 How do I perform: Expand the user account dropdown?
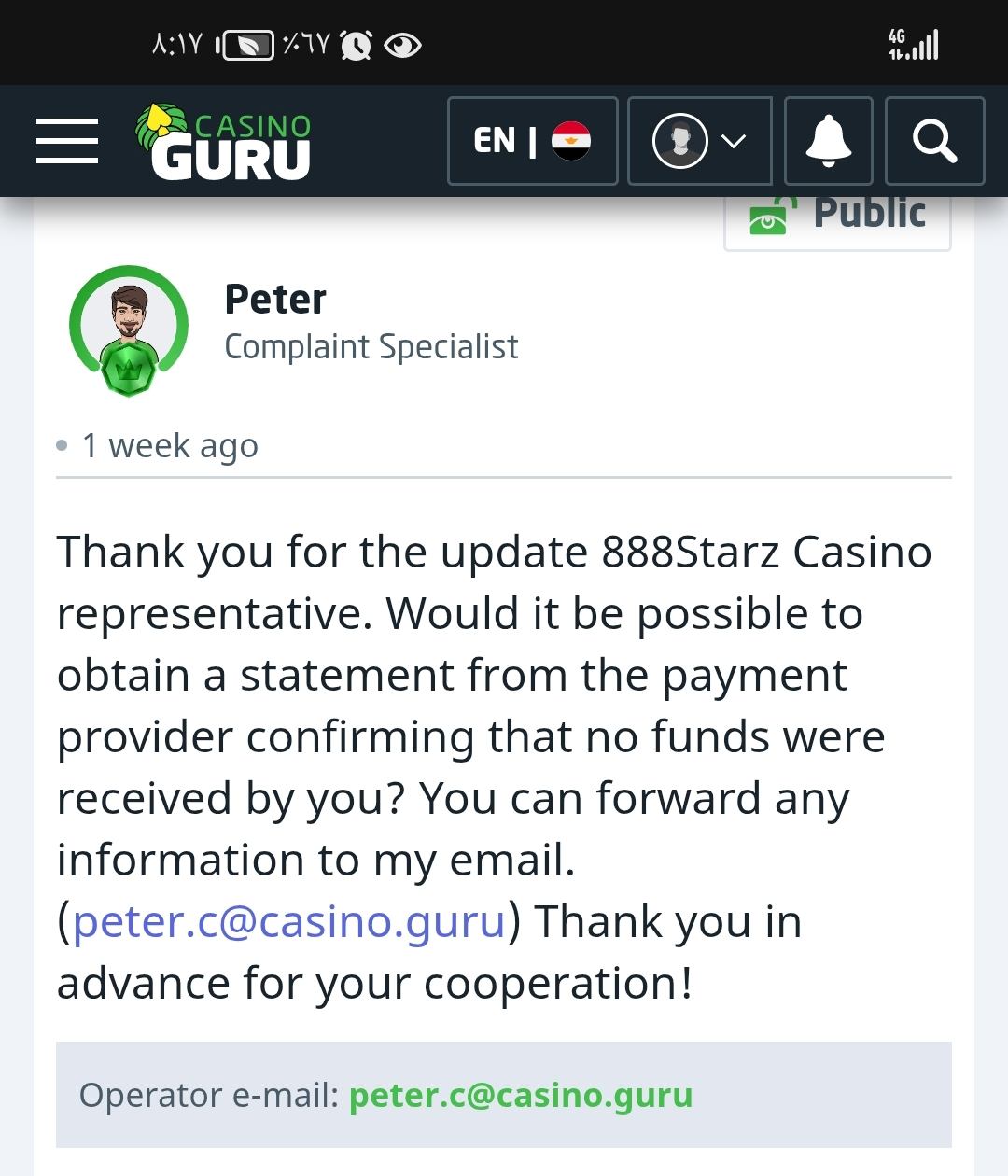tap(699, 141)
